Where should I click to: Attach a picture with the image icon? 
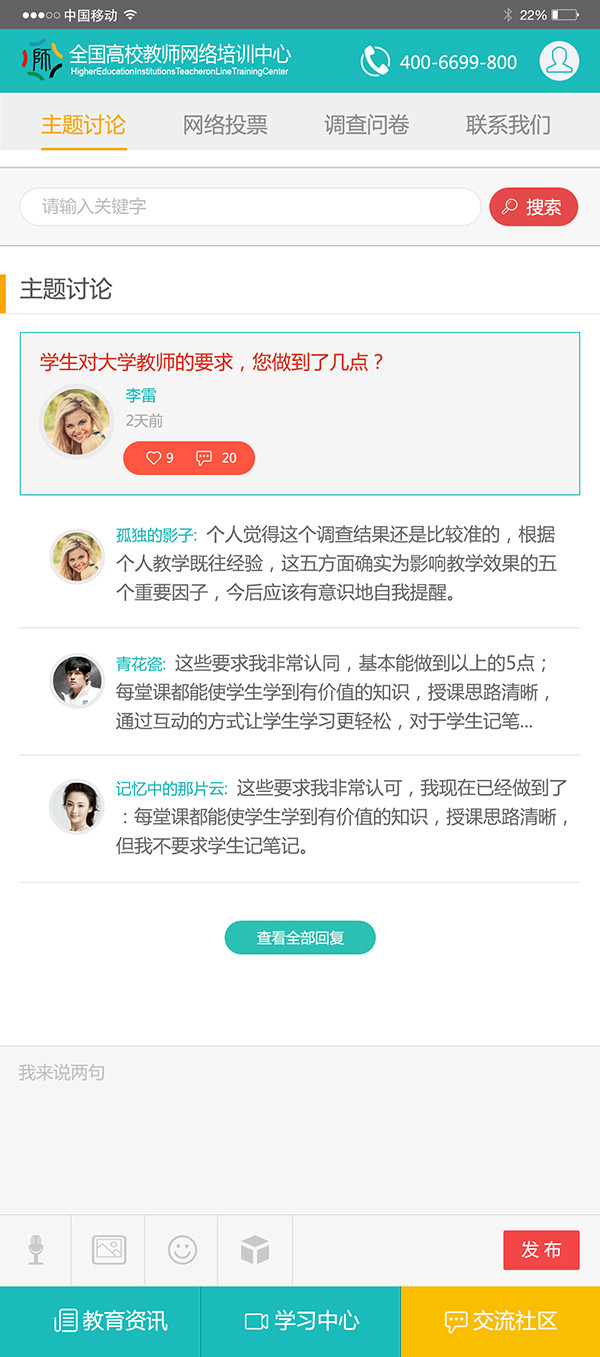(108, 1249)
